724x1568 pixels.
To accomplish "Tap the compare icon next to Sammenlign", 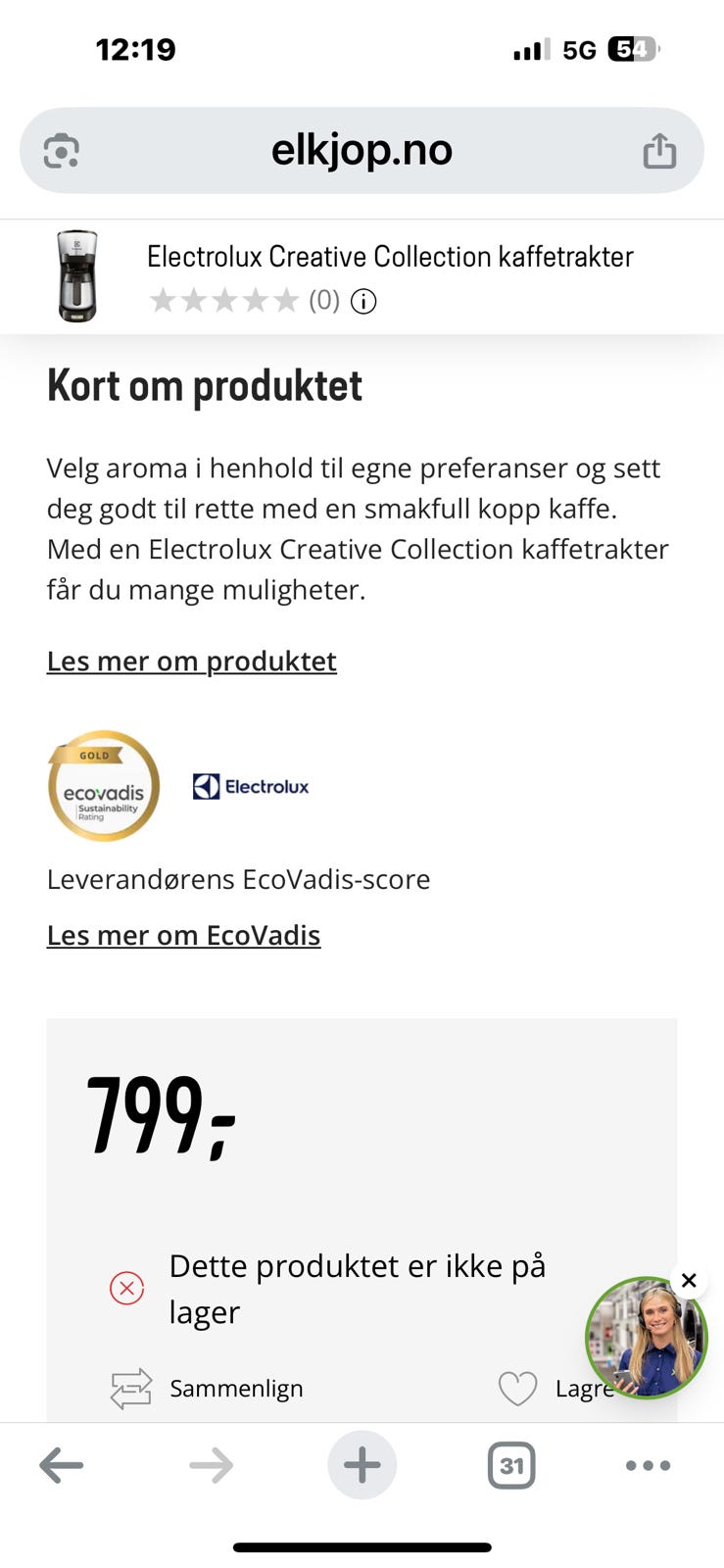I will pos(129,1388).
